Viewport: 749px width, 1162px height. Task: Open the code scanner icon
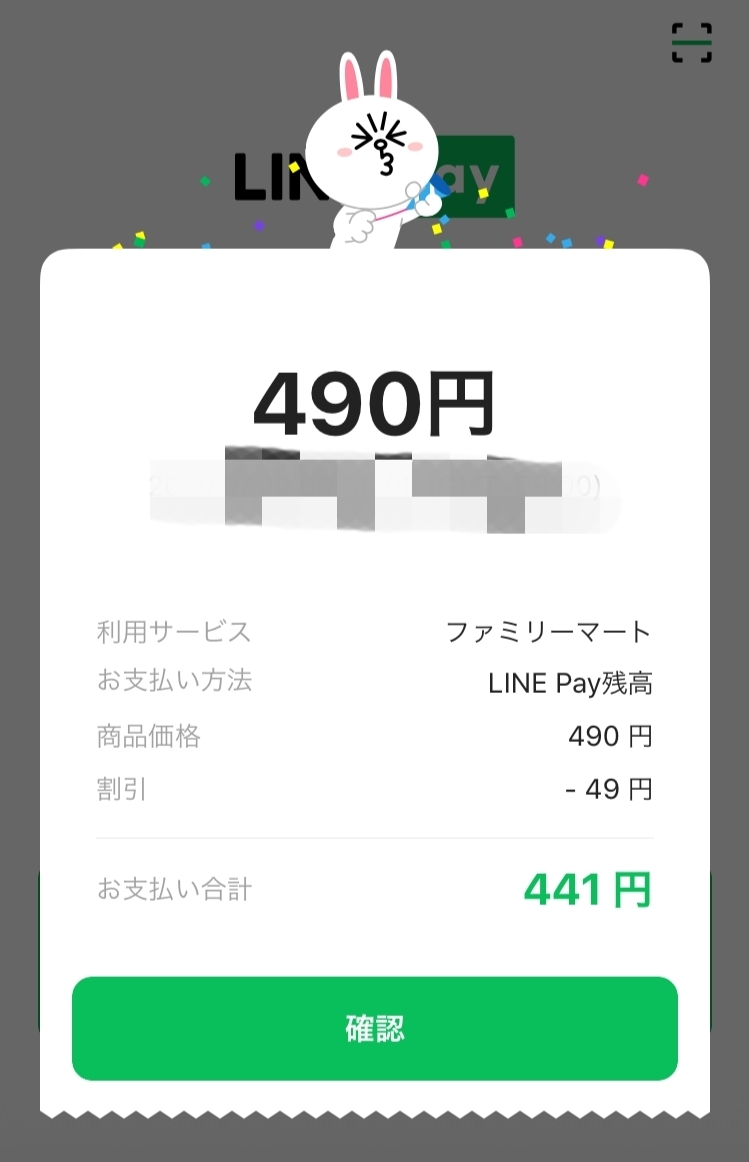tap(691, 43)
